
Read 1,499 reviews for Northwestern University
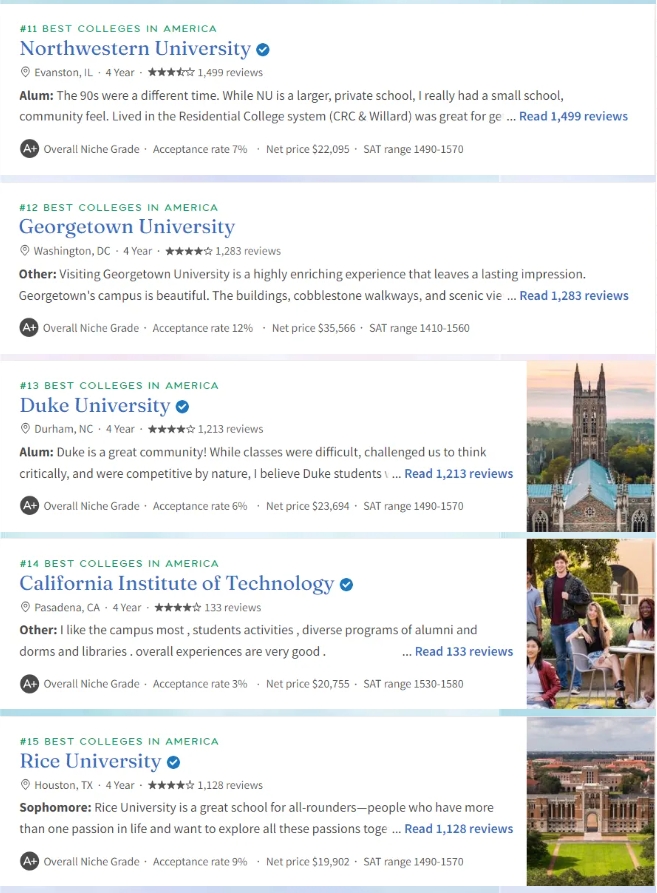[573, 116]
